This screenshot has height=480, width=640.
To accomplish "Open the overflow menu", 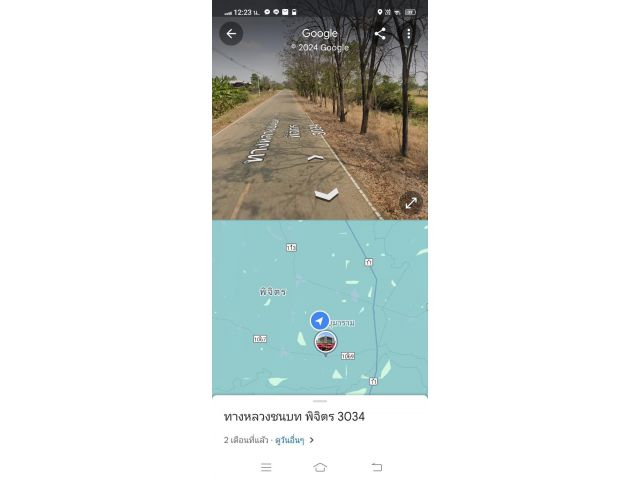I will tap(408, 34).
